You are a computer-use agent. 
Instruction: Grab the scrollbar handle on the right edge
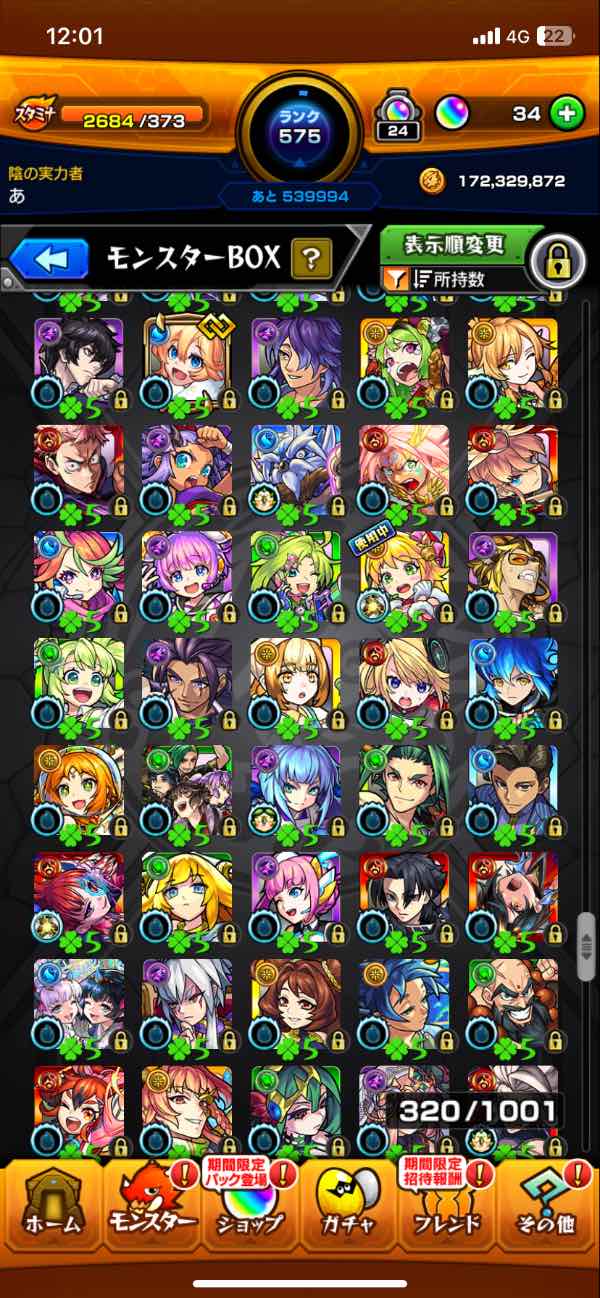tap(587, 945)
